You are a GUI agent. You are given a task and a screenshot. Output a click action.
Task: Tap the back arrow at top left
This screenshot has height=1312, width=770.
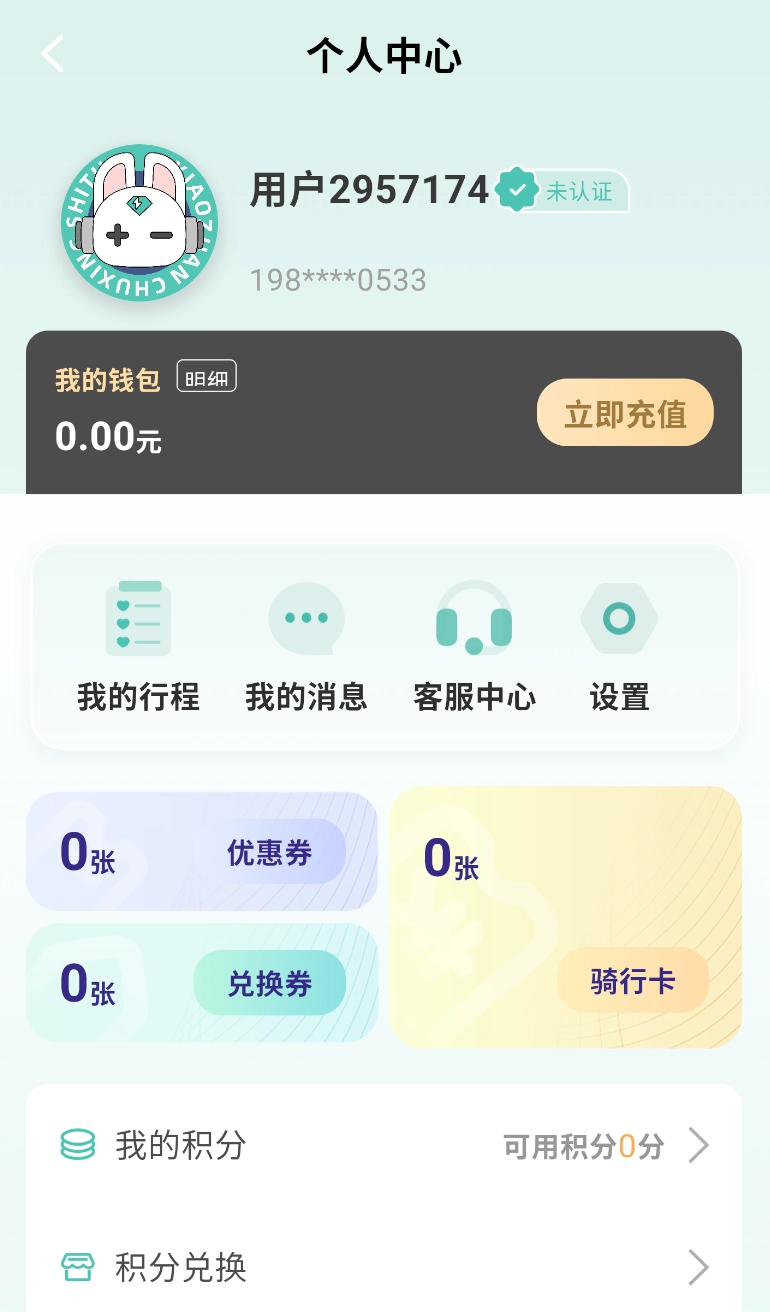pyautogui.click(x=50, y=54)
